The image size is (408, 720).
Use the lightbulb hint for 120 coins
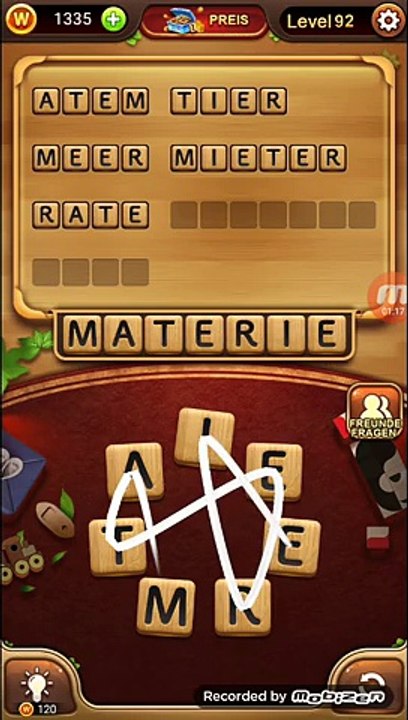[x=39, y=686]
